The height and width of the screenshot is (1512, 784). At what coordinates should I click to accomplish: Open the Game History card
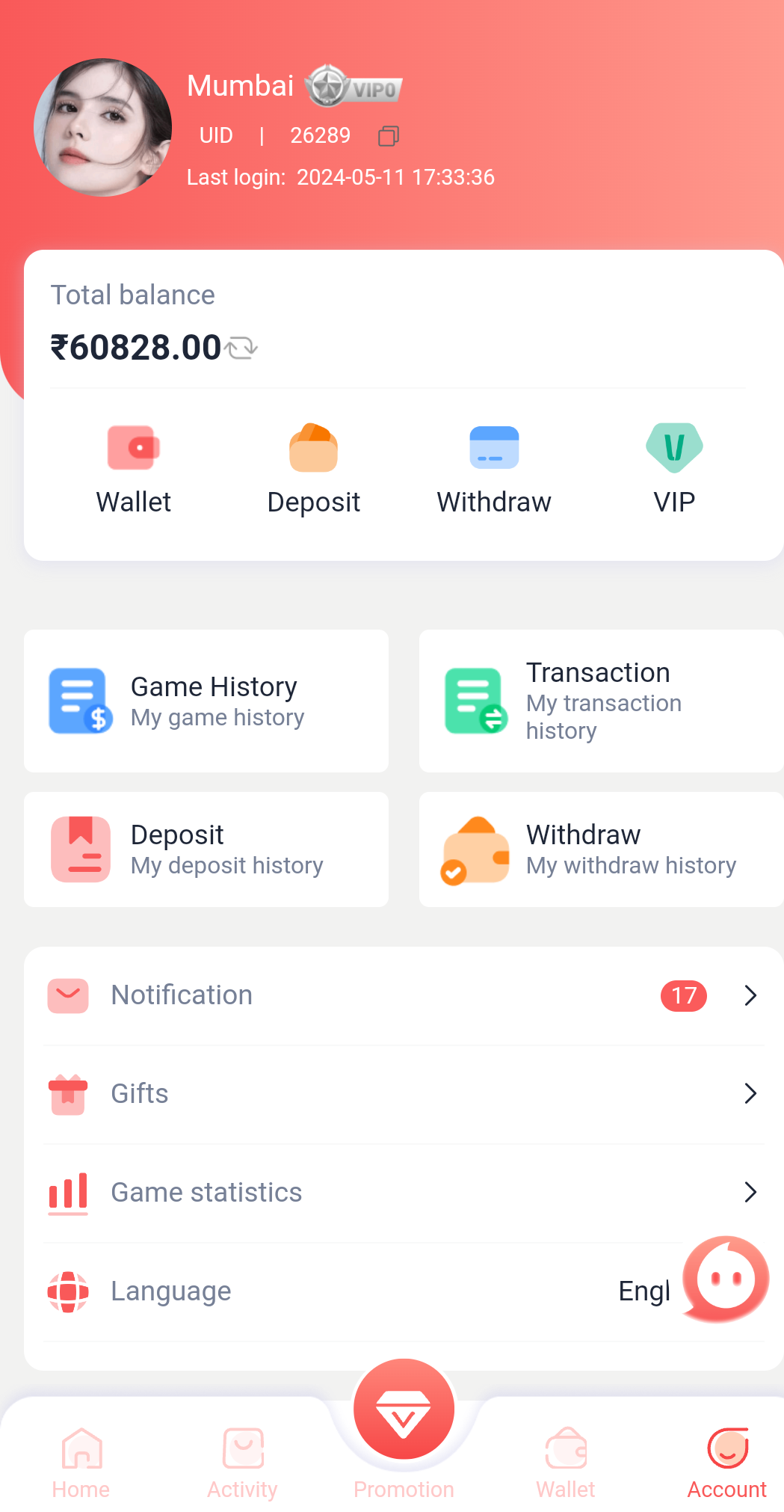coord(206,701)
